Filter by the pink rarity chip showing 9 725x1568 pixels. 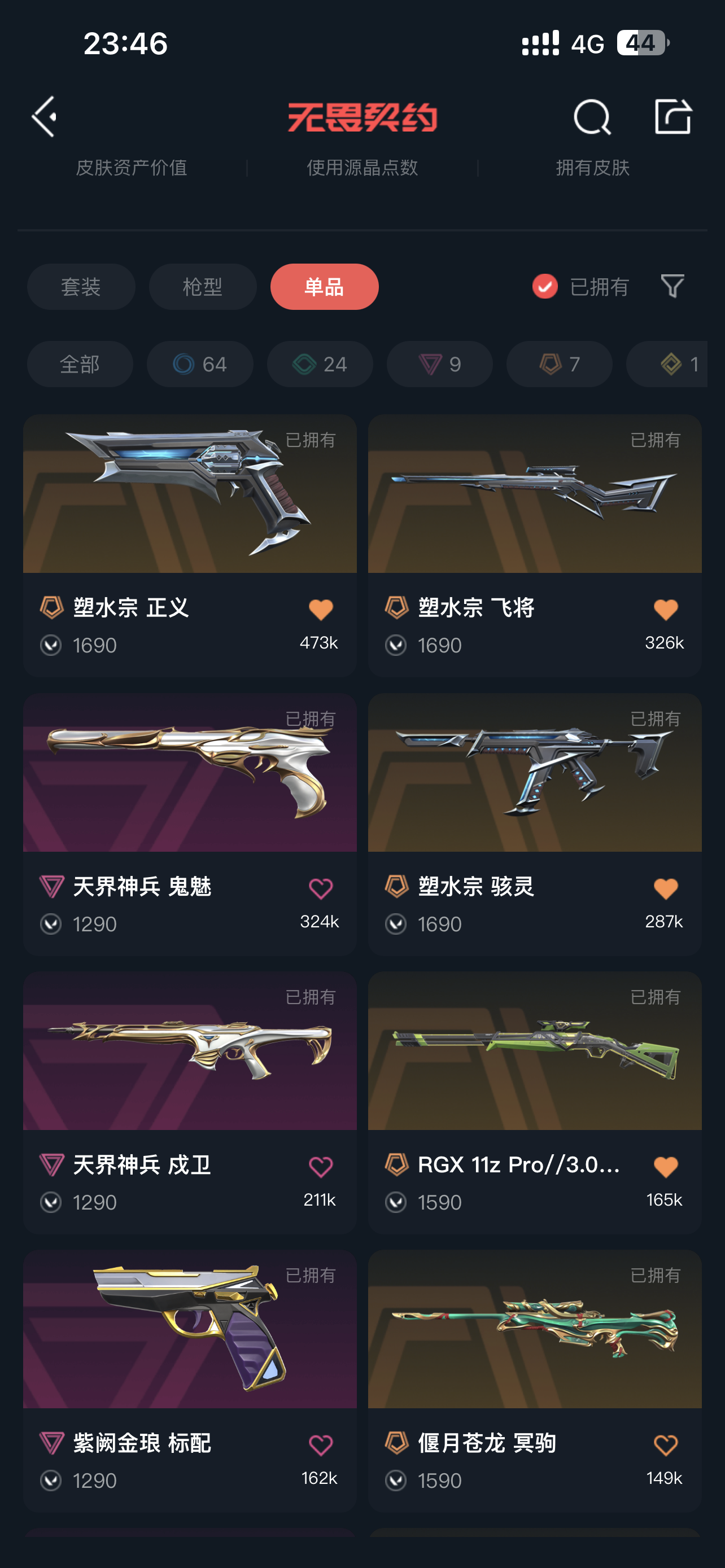[x=439, y=364]
